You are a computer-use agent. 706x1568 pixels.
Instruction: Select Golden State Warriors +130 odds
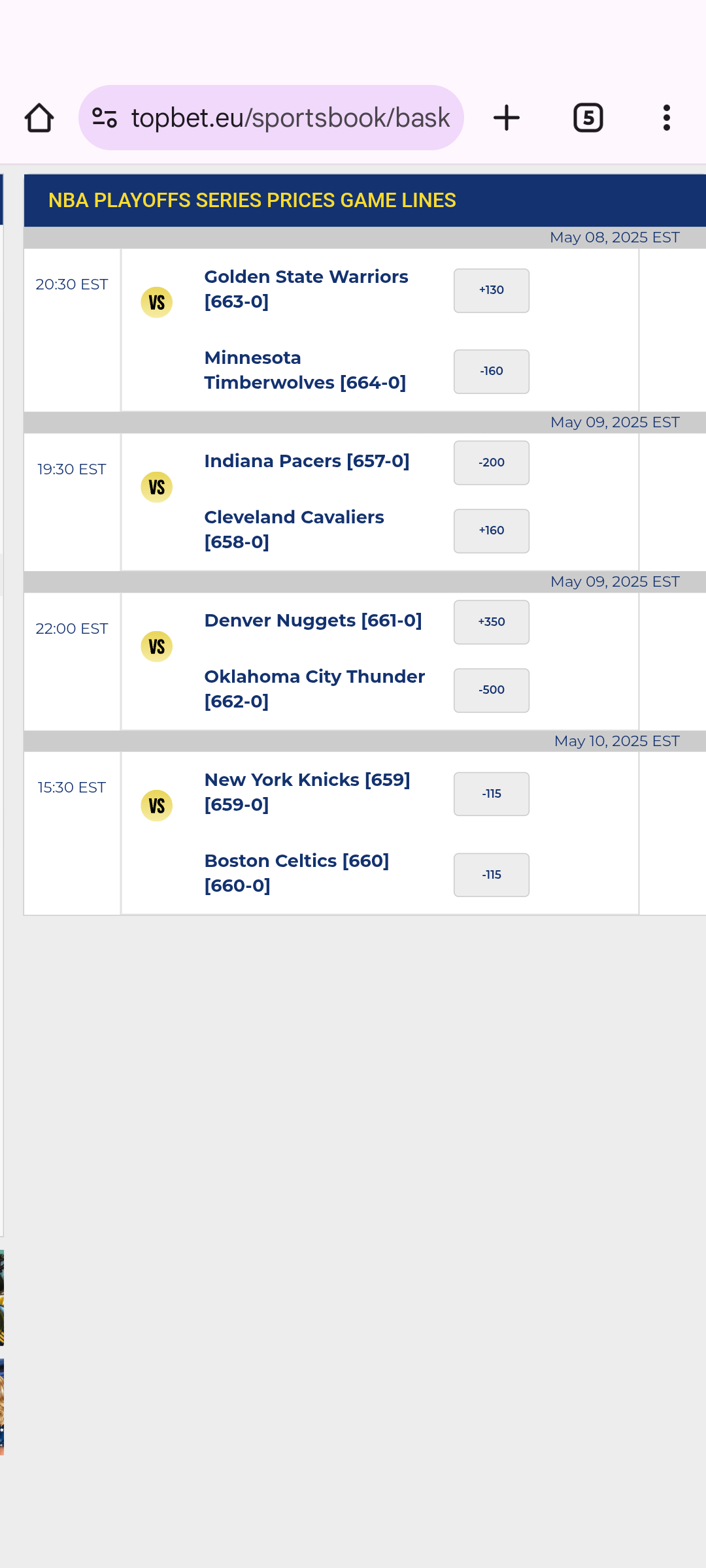coord(492,291)
